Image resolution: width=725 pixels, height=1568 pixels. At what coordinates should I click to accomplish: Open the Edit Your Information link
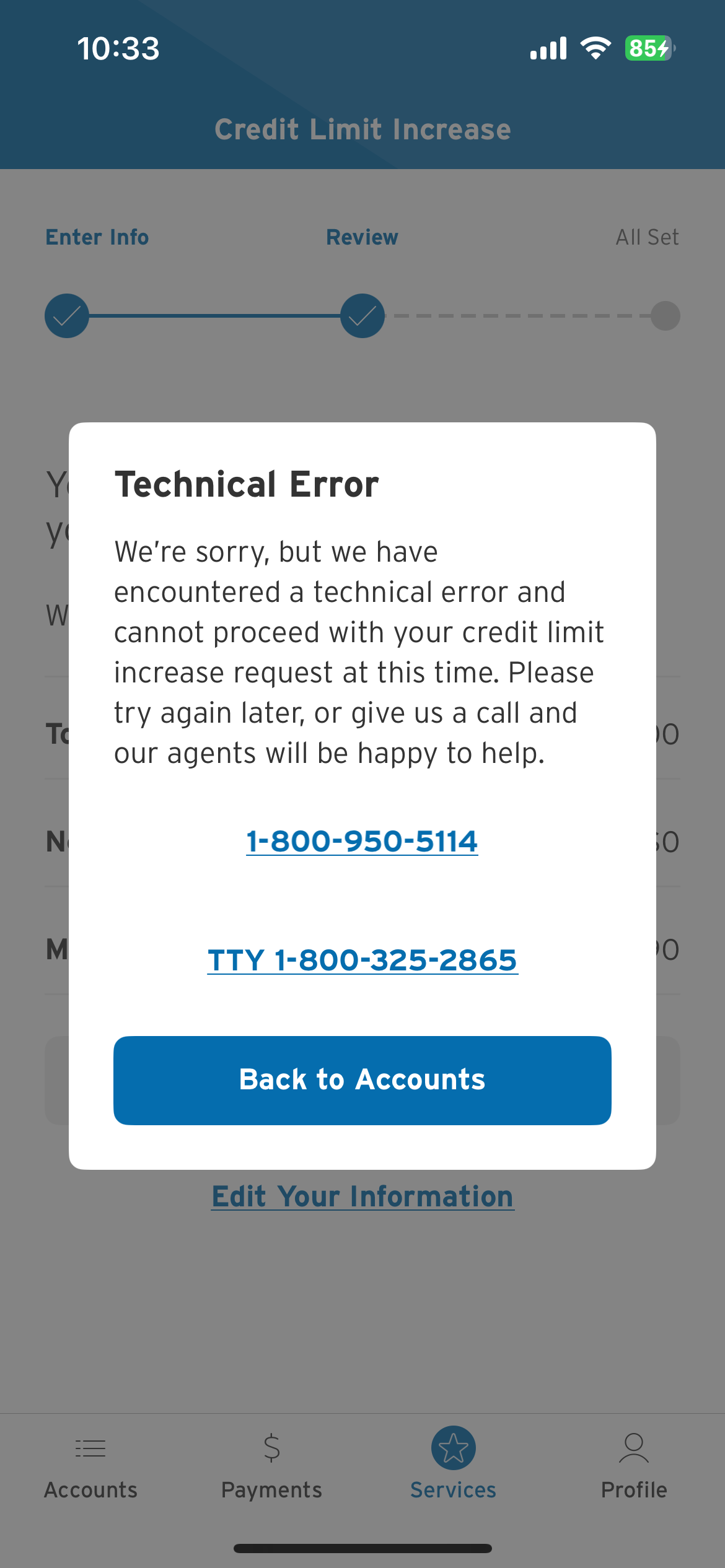pos(362,1196)
